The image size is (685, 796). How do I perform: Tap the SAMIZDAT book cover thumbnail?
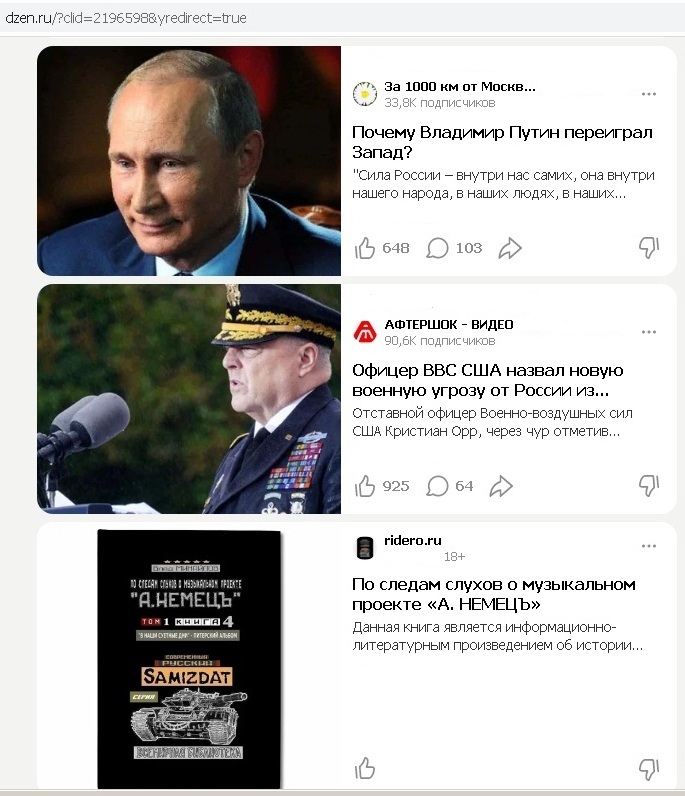coord(189,658)
